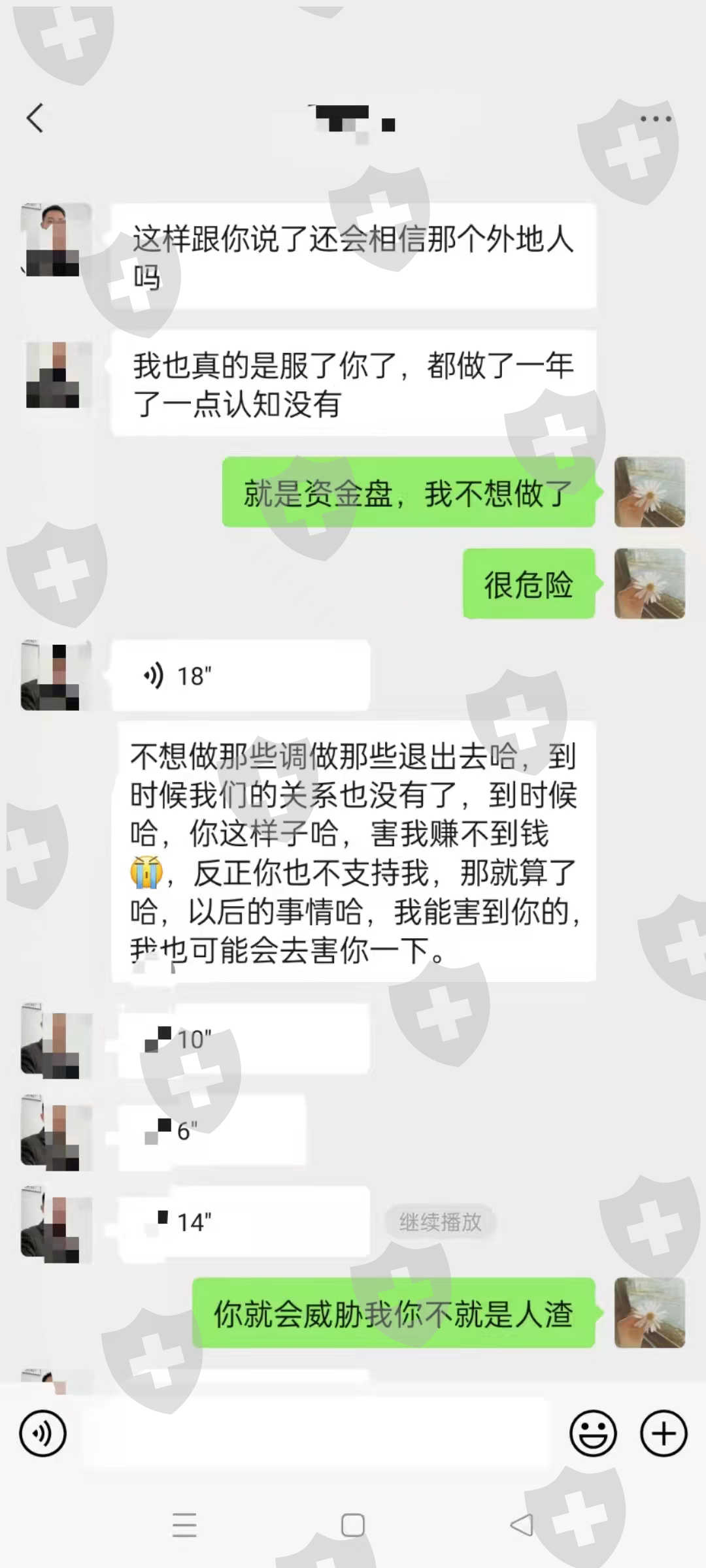This screenshot has width=706, height=1568.
Task: Play the 10-second voice message
Action: pyautogui.click(x=244, y=1039)
